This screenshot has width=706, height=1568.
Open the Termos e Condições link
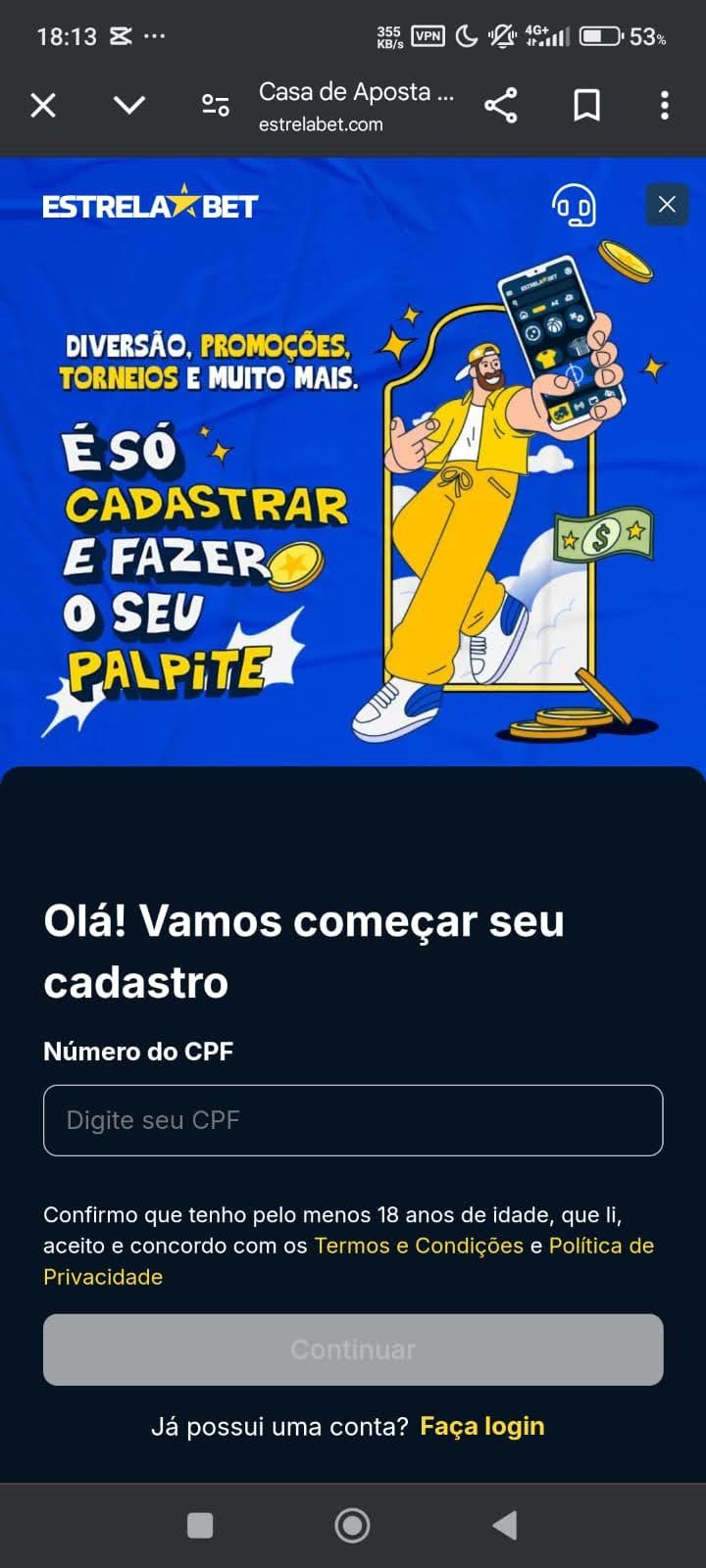(419, 1246)
